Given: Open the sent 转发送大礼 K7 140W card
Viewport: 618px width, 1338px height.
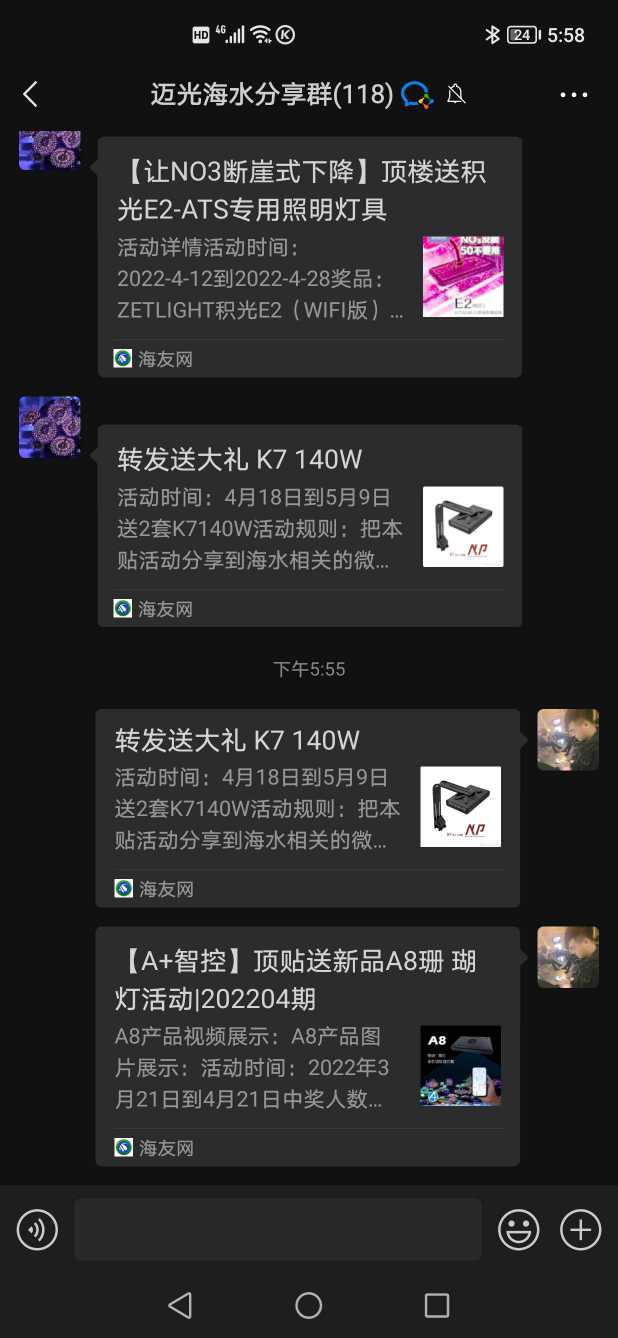Looking at the screenshot, I should pos(307,806).
